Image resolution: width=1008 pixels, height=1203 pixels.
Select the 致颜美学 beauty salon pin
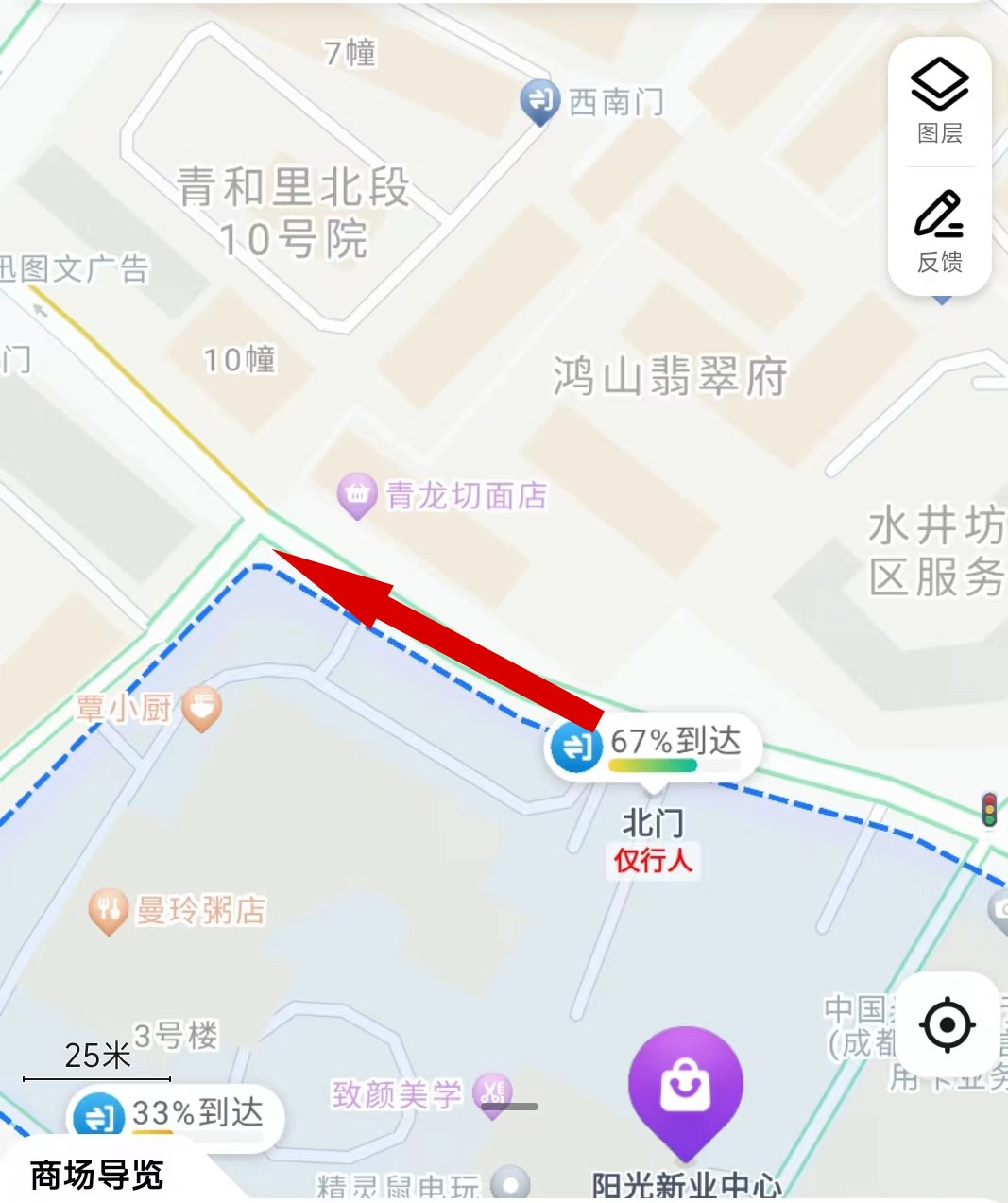[x=492, y=1094]
